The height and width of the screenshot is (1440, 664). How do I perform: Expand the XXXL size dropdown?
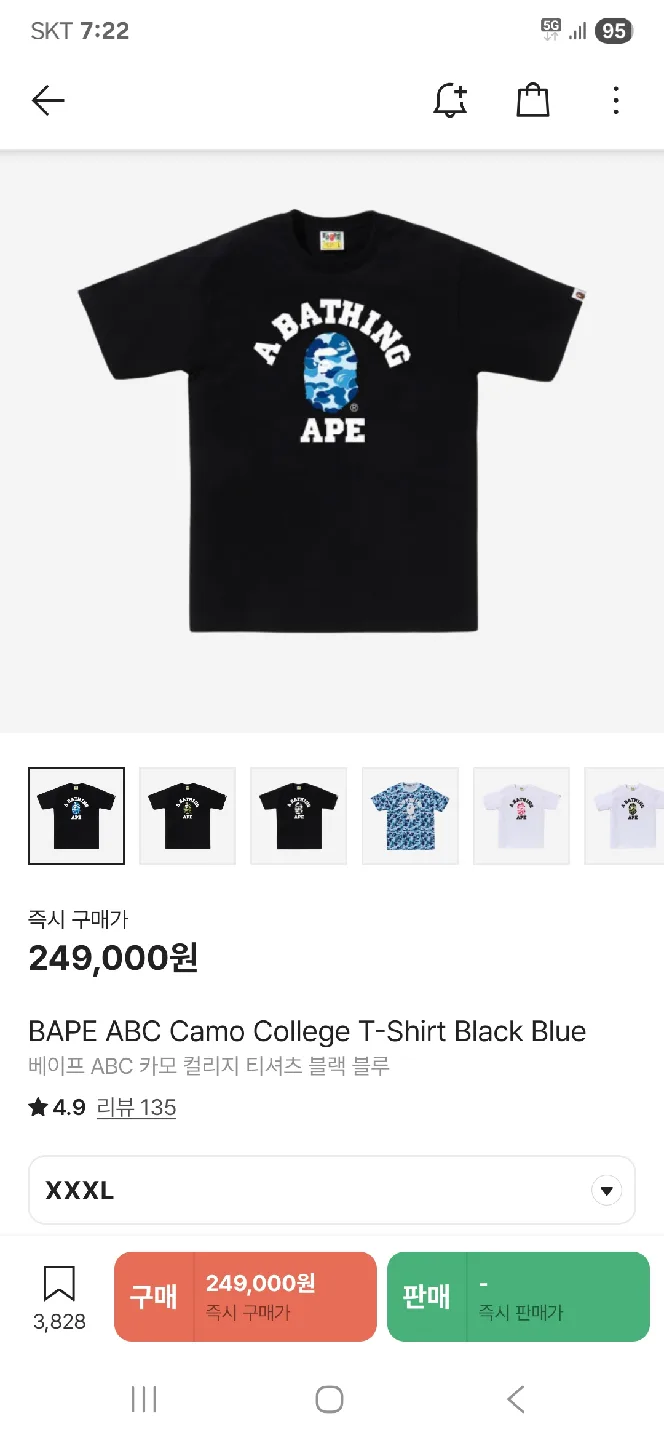pos(606,1191)
